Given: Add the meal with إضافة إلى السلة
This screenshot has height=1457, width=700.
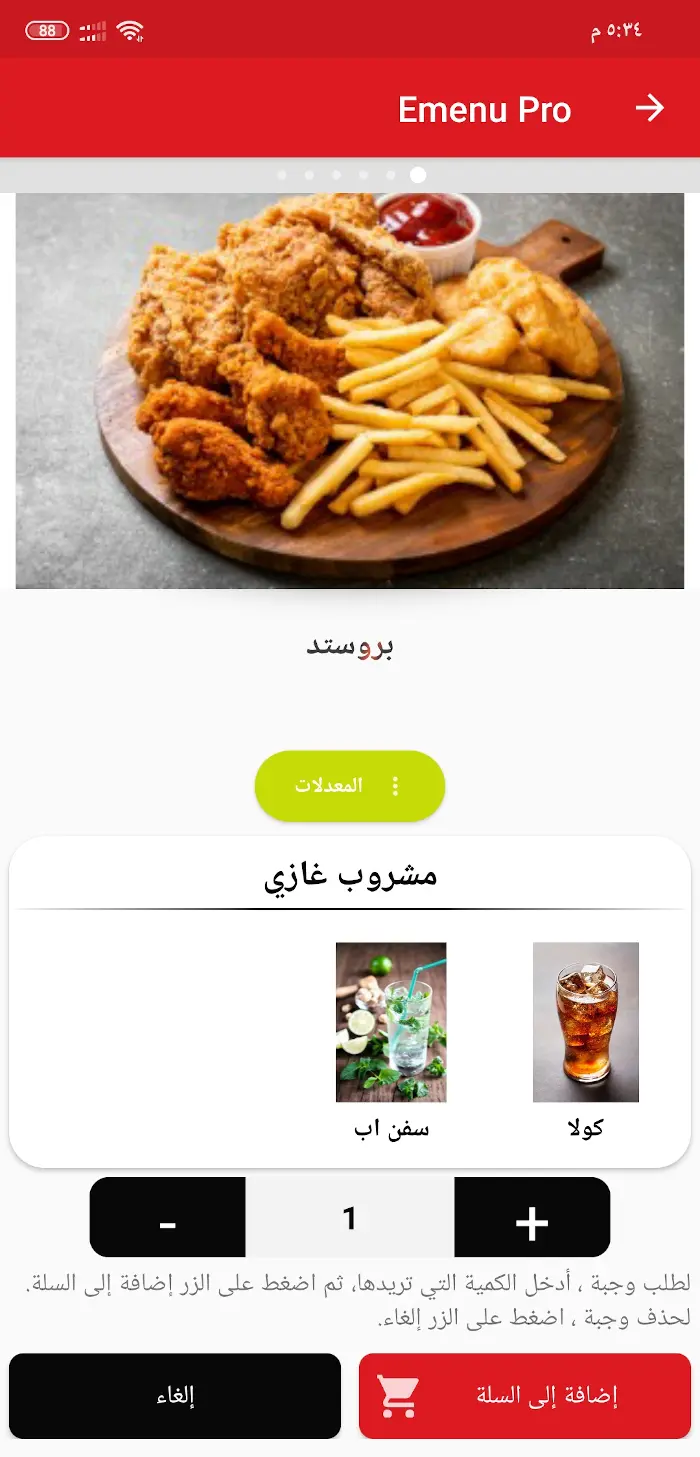Looking at the screenshot, I should pos(524,1396).
